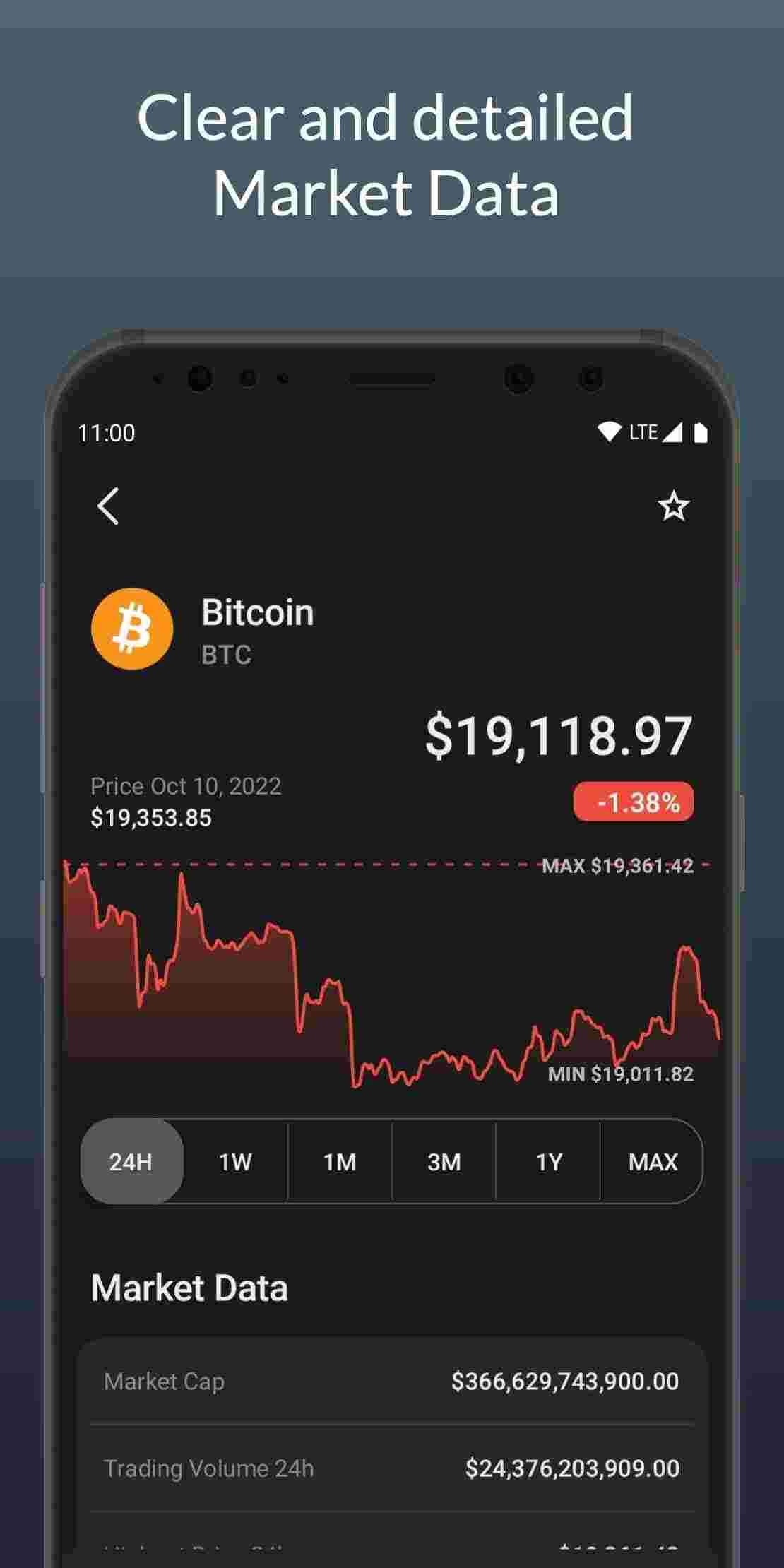Click the Bitcoin logo icon
The width and height of the screenshot is (784, 1568).
coord(132,629)
